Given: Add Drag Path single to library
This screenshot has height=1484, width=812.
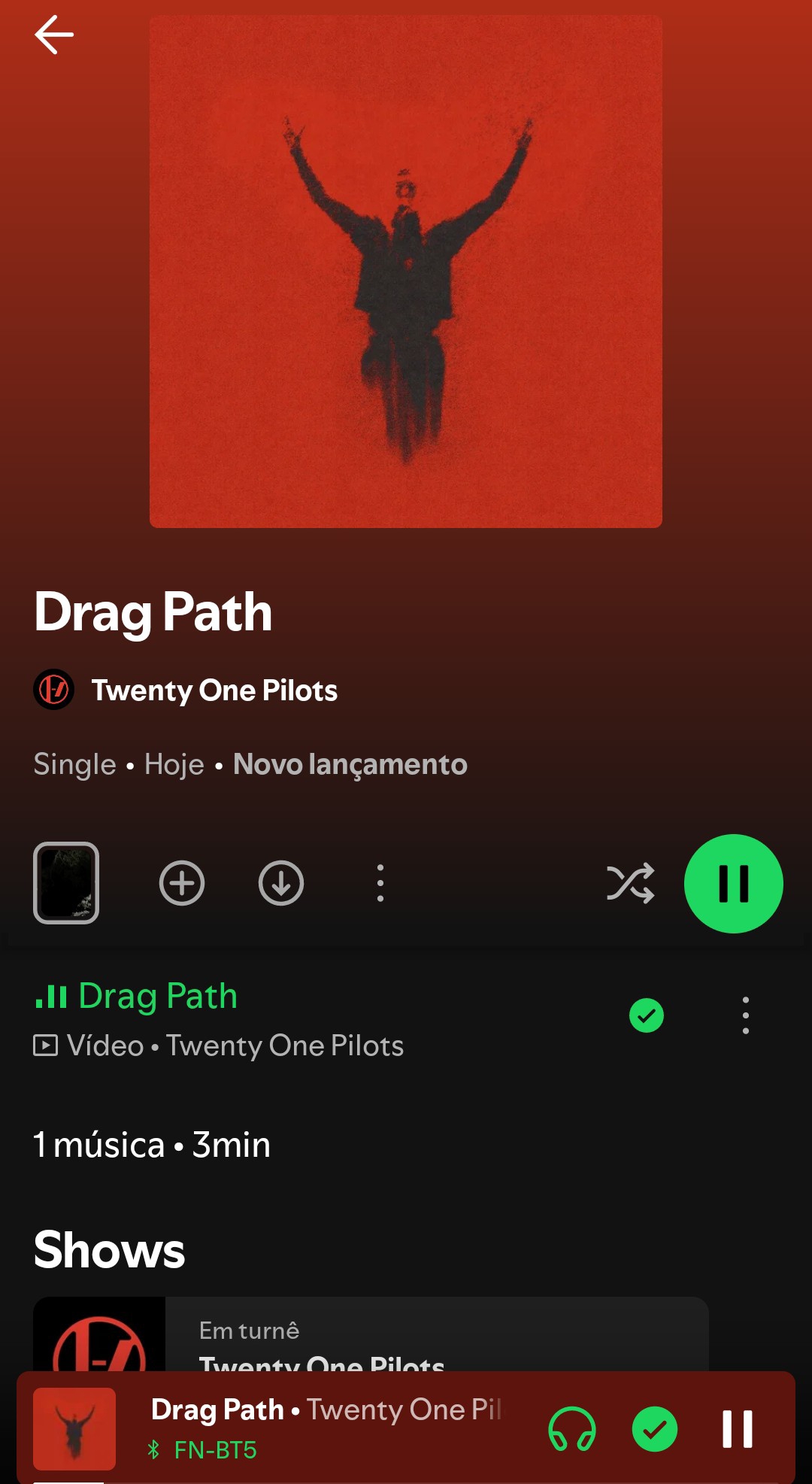Looking at the screenshot, I should [x=182, y=883].
